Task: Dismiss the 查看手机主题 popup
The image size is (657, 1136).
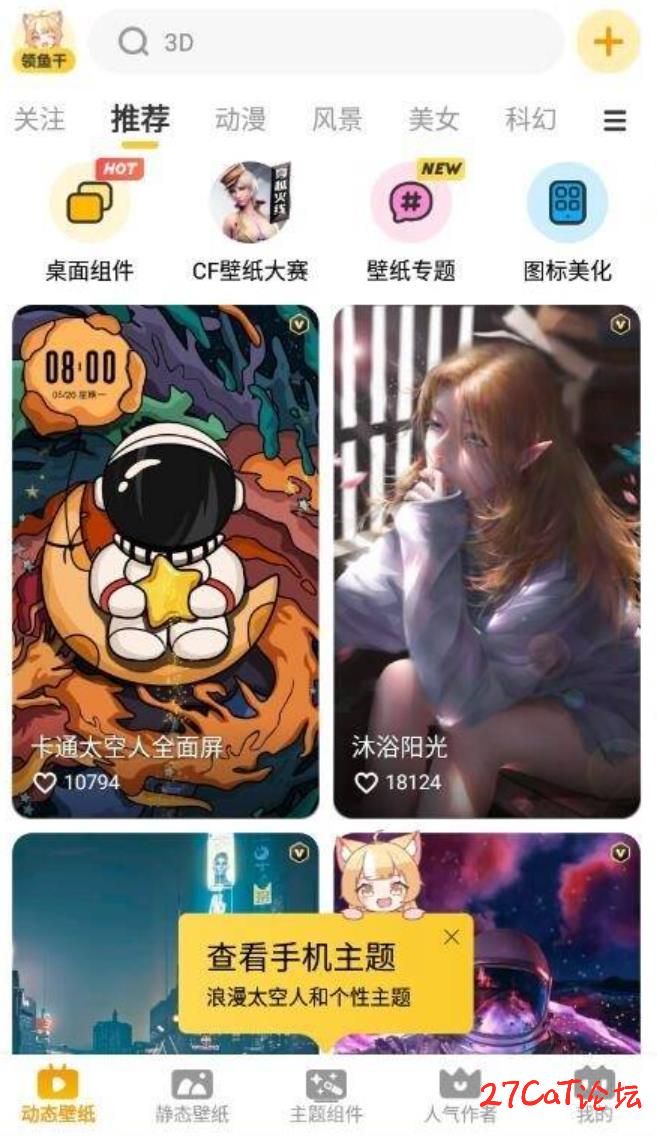Action: click(x=451, y=937)
